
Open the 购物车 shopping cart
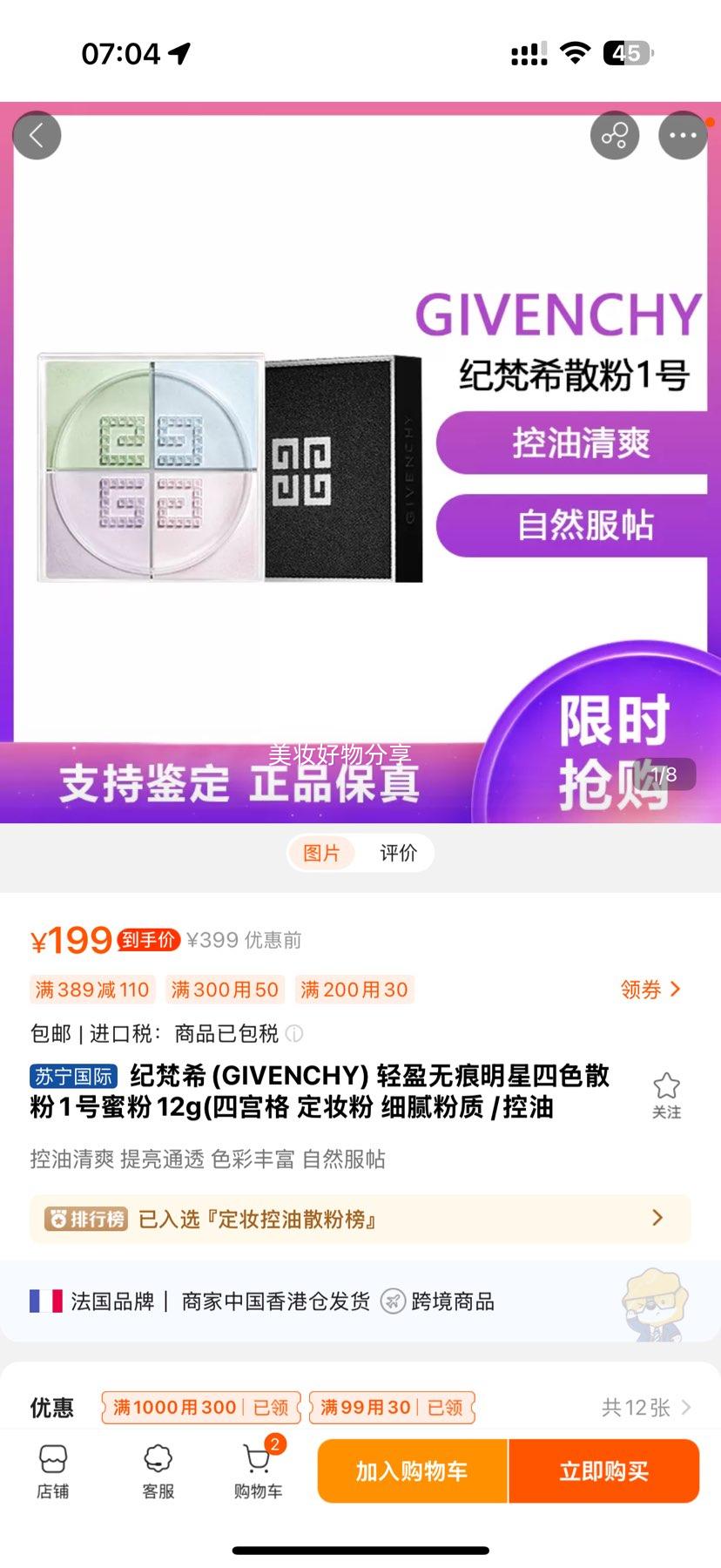coord(257,1472)
